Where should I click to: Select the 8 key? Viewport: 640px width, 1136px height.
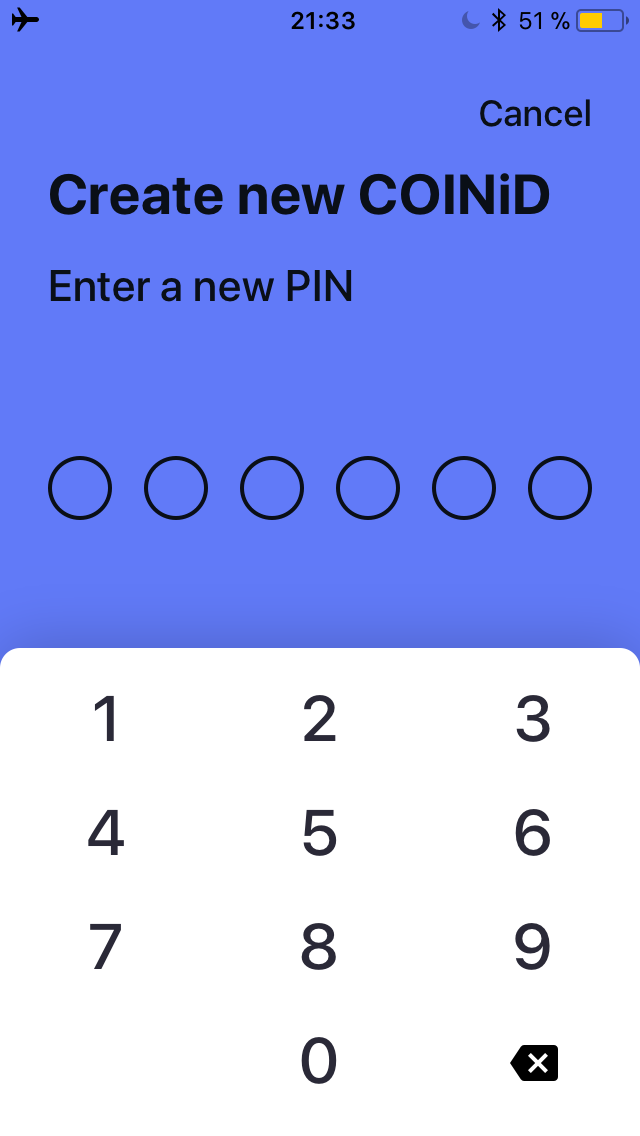point(320,947)
